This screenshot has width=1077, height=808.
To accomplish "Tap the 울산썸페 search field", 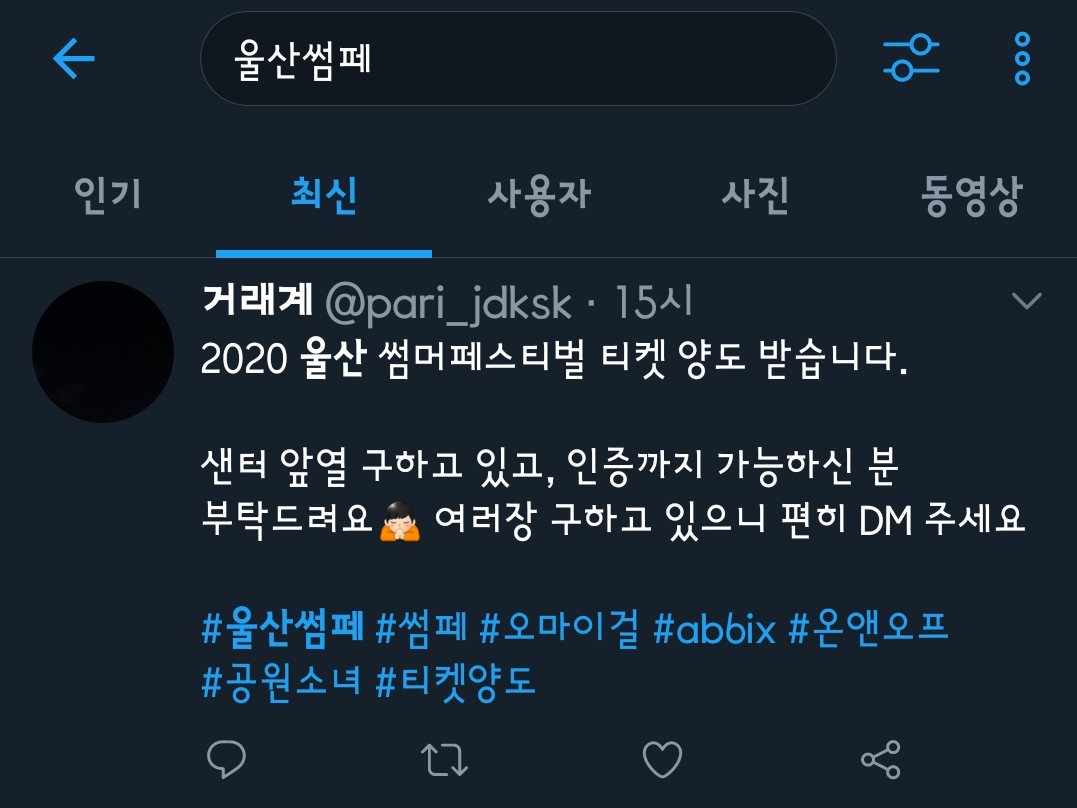I will [x=517, y=59].
